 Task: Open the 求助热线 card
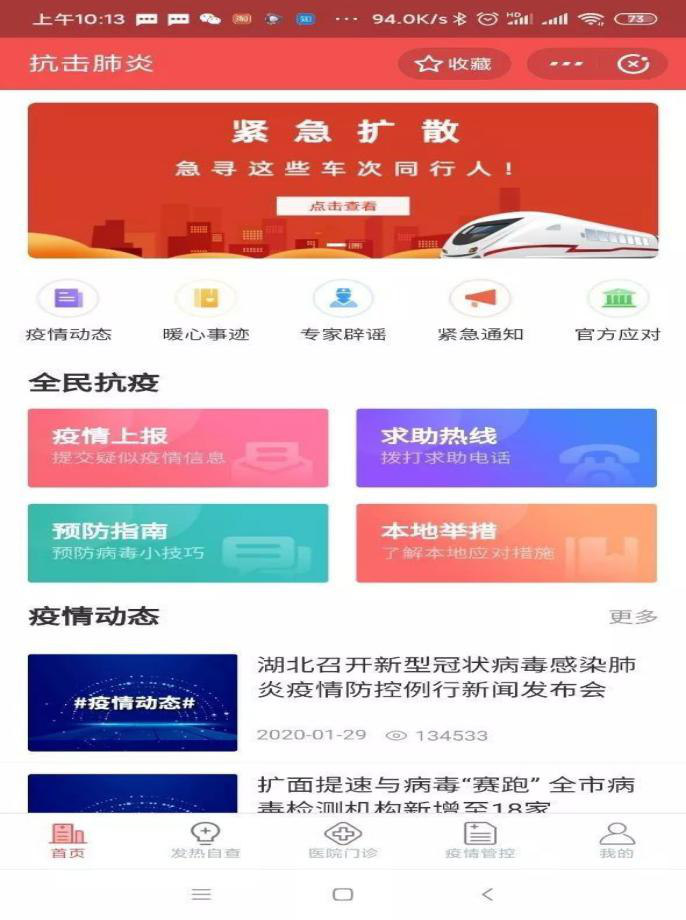506,448
